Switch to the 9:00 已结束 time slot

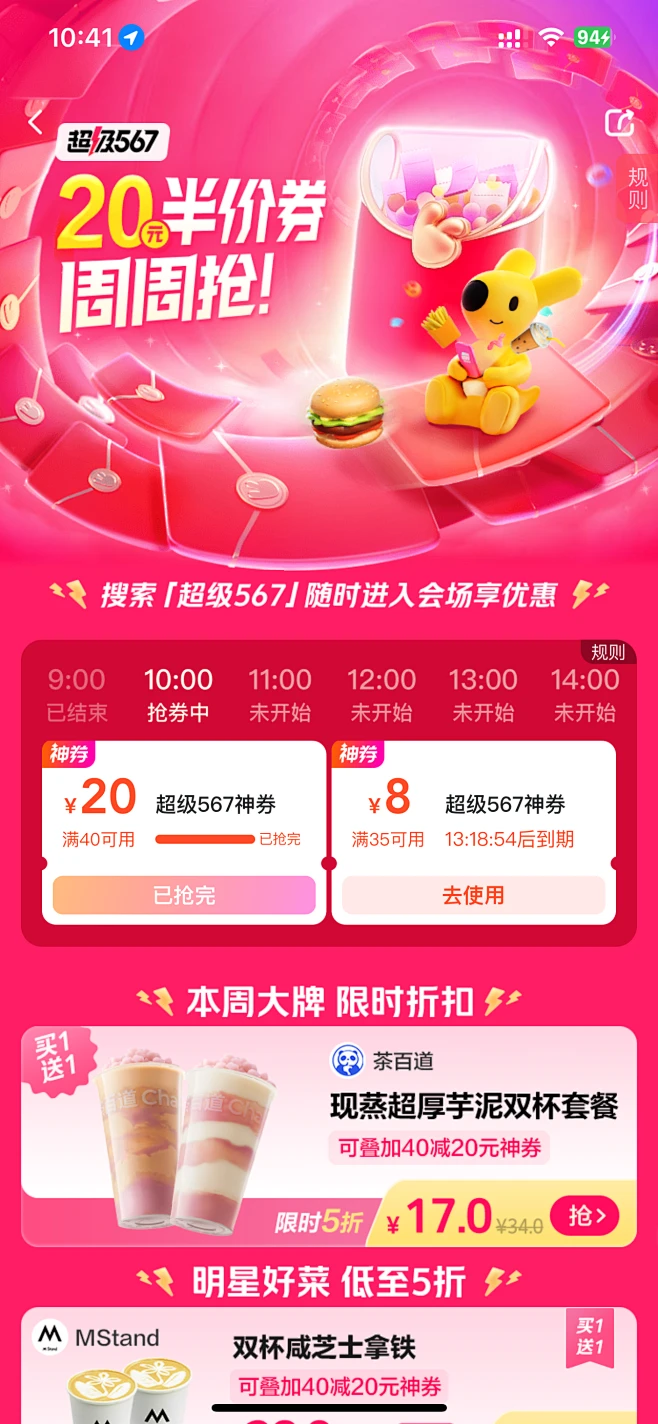tap(76, 694)
